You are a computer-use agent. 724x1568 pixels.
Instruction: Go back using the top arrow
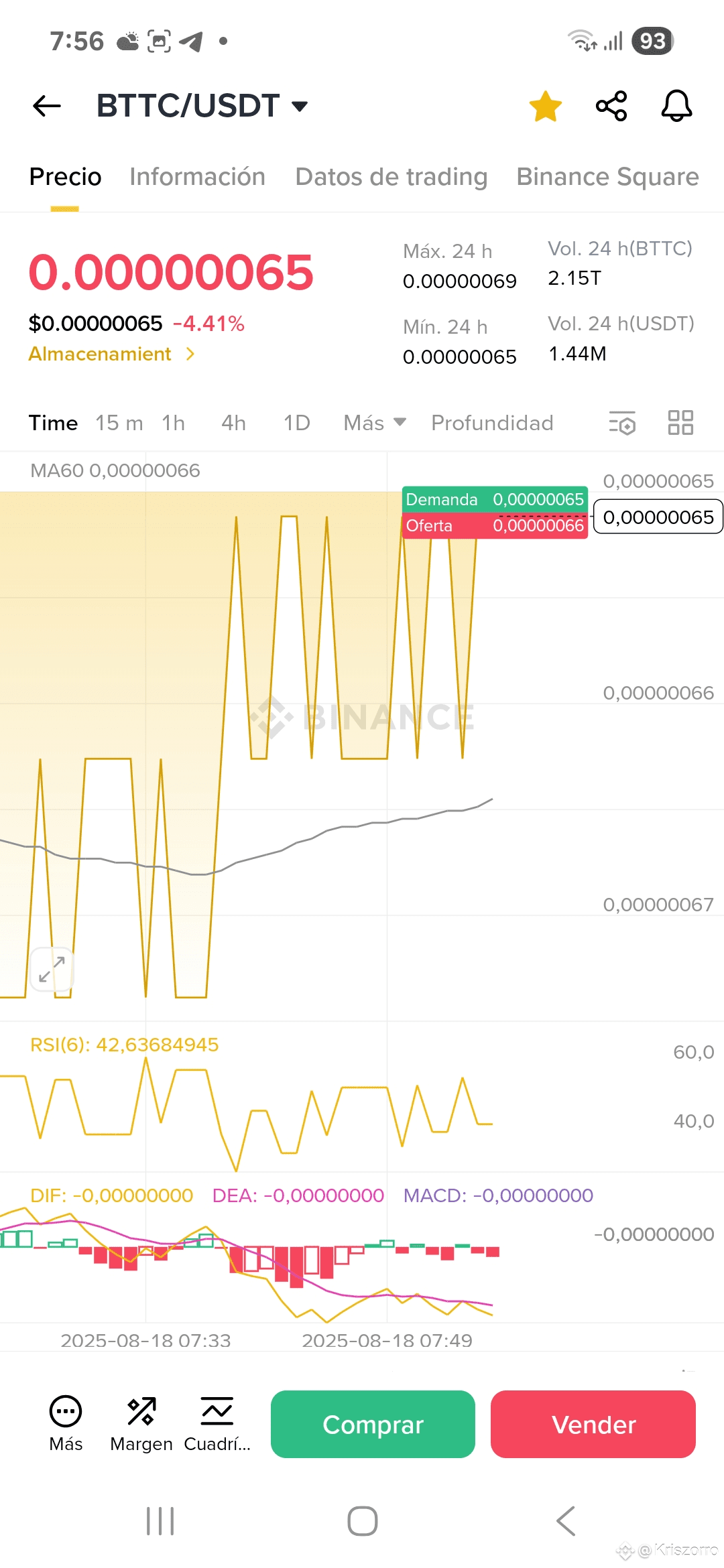47,106
